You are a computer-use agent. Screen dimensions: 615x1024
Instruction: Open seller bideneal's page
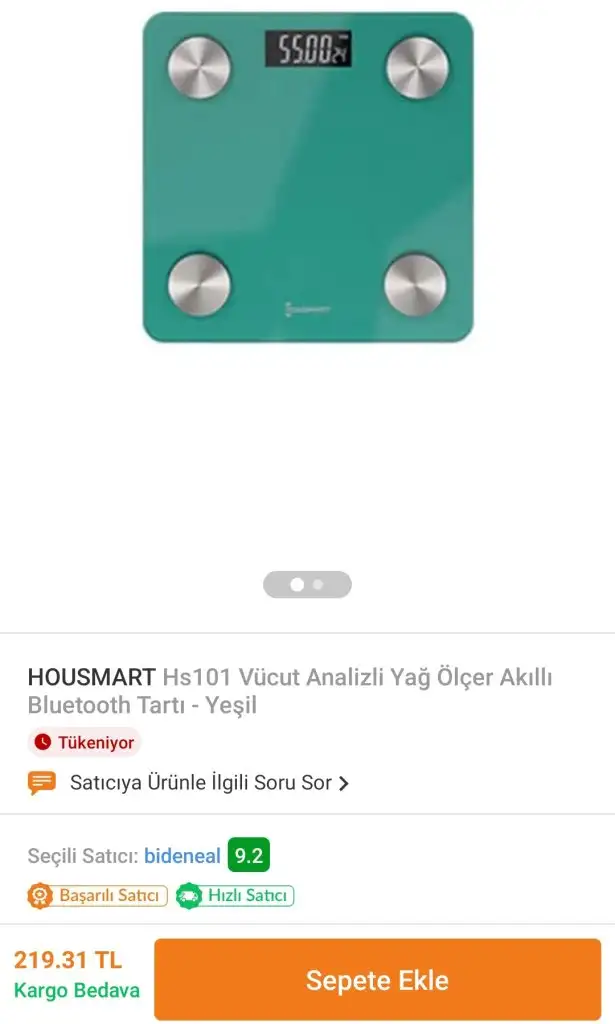tap(182, 856)
